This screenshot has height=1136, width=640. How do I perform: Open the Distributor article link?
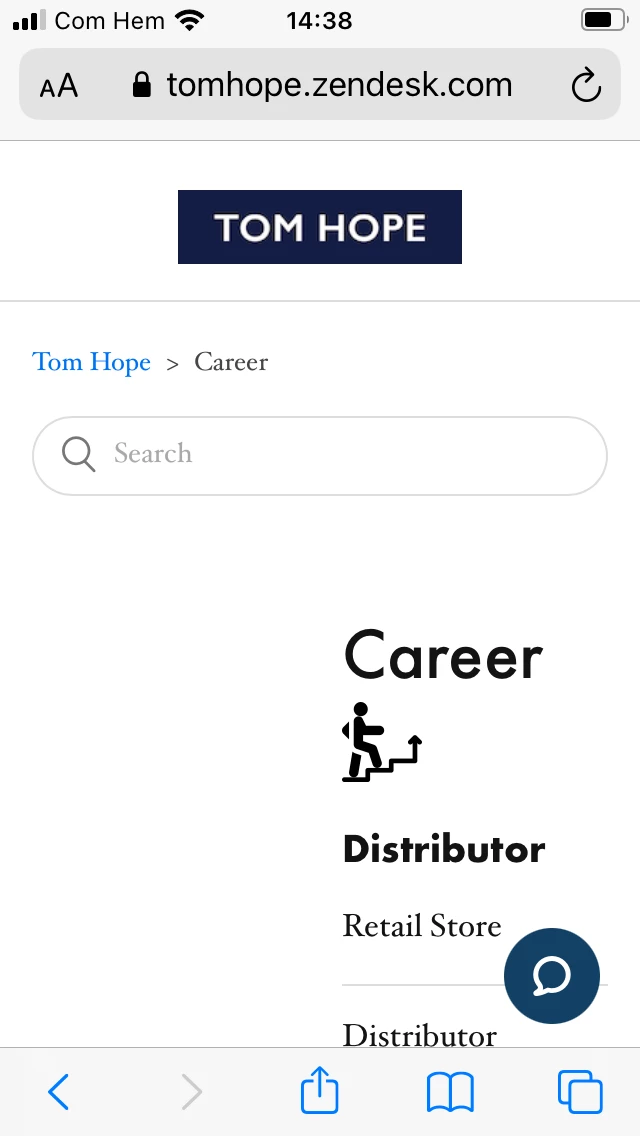[419, 1034]
